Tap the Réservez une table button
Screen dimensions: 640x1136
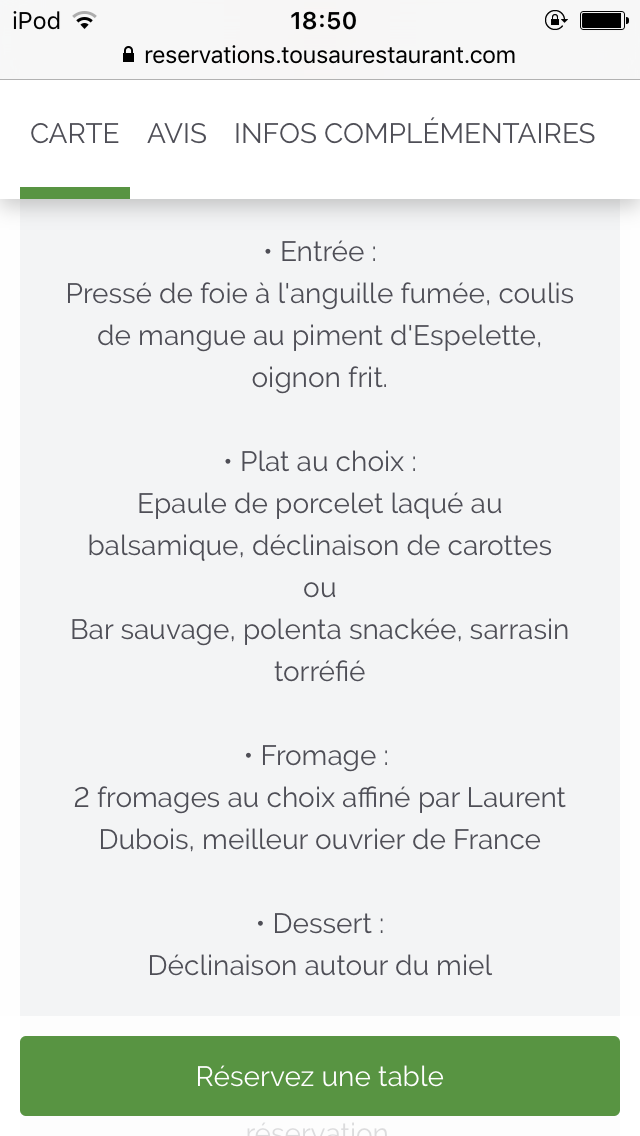point(320,1076)
